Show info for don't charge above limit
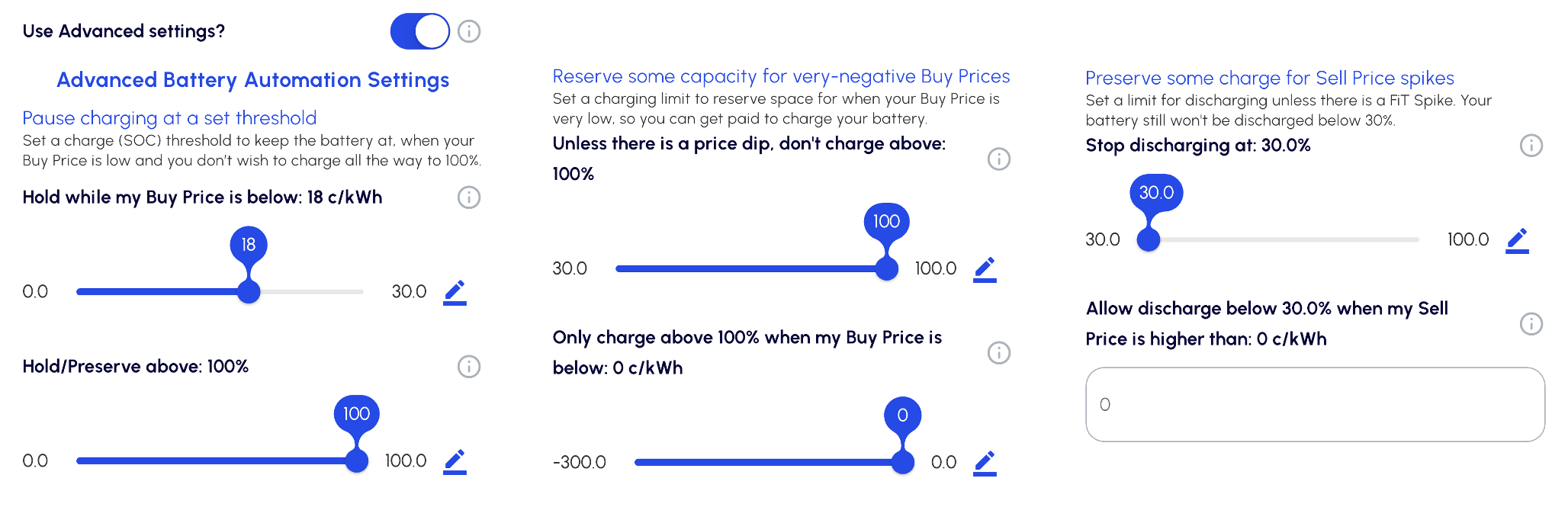1568x507 pixels. click(x=999, y=159)
